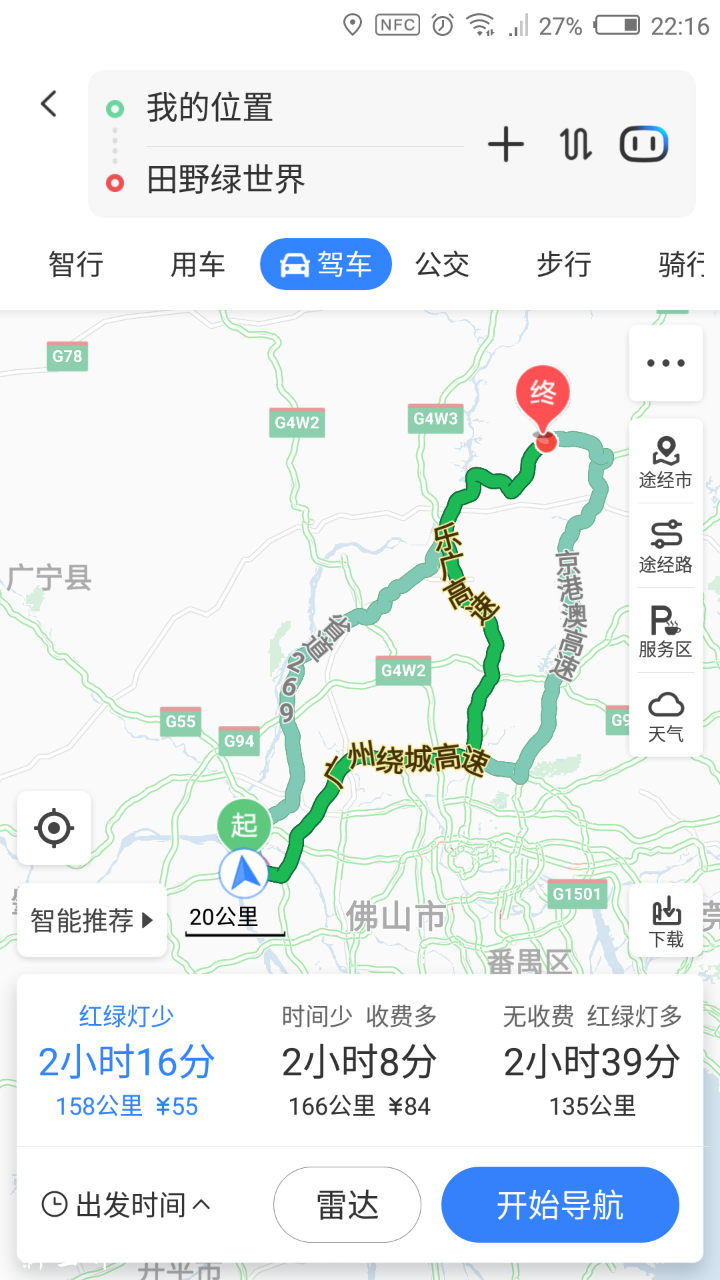Recenter the map on my location
720x1280 pixels.
click(x=54, y=828)
